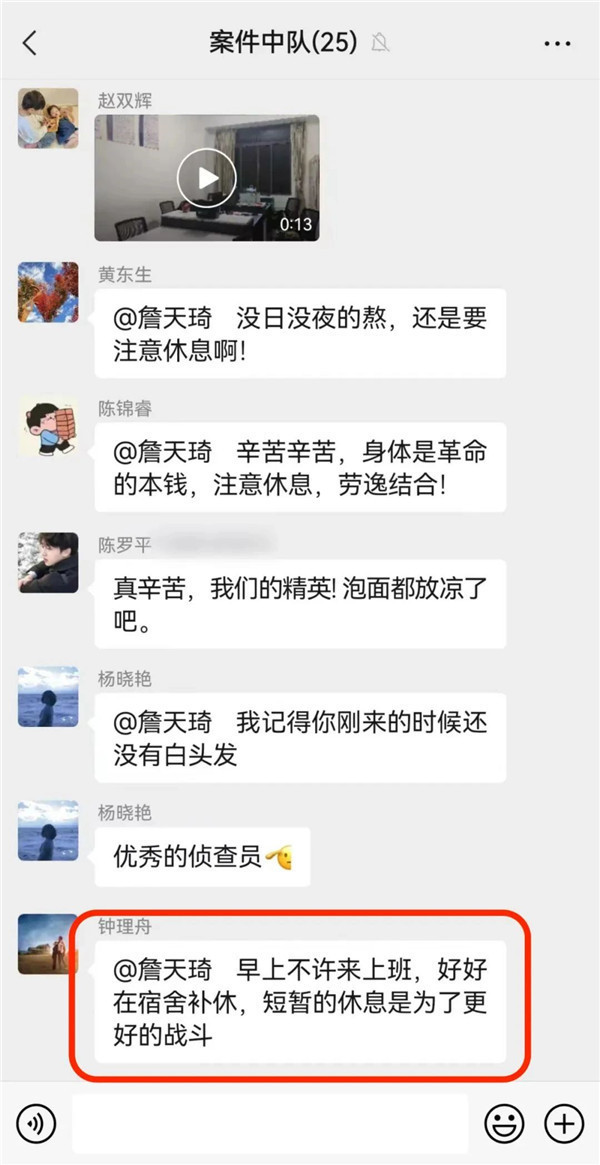This screenshot has width=600, height=1165.
Task: Open the emoji picker
Action: [504, 1121]
